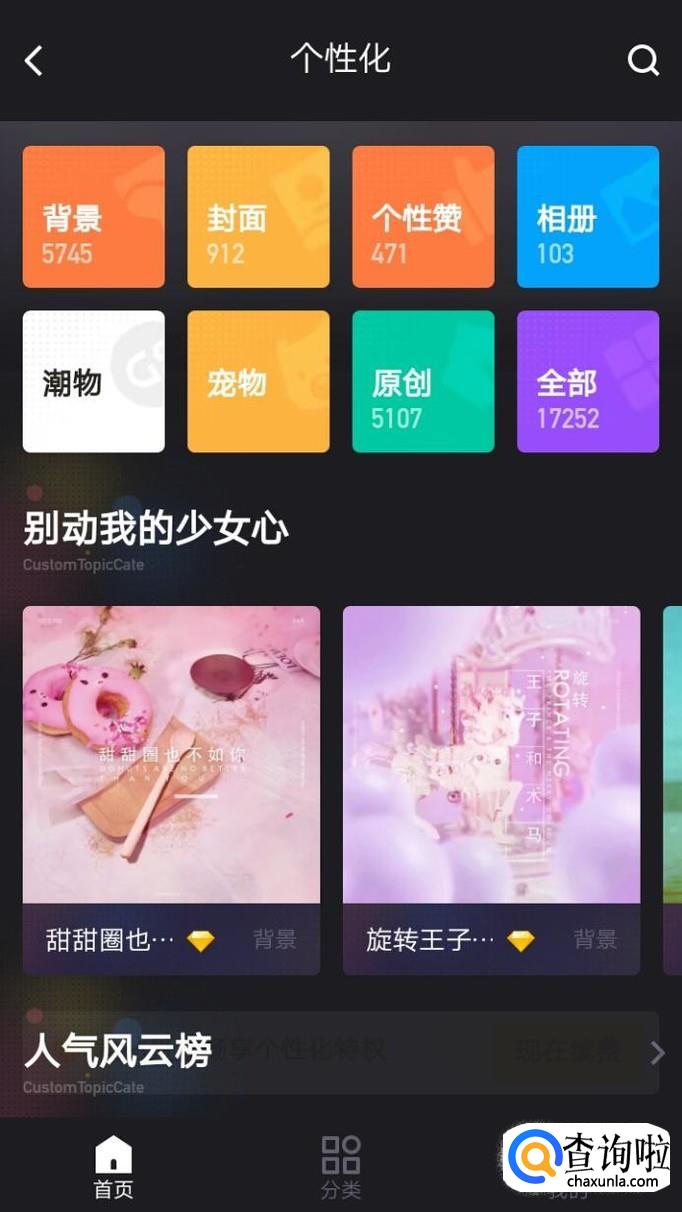The height and width of the screenshot is (1212, 682).
Task: Go back using the top-left arrow
Action: [34, 61]
